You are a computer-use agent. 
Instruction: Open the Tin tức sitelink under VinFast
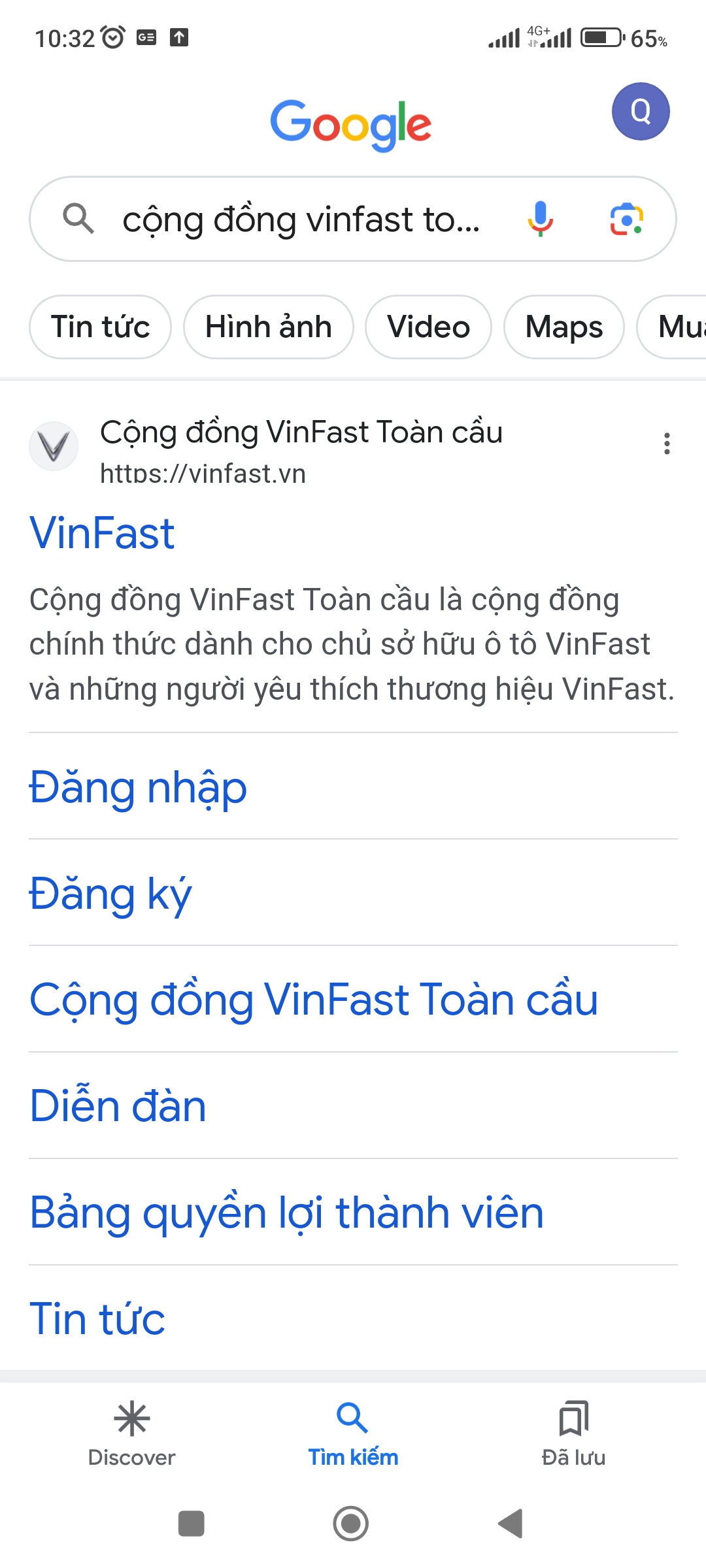pos(97,1318)
